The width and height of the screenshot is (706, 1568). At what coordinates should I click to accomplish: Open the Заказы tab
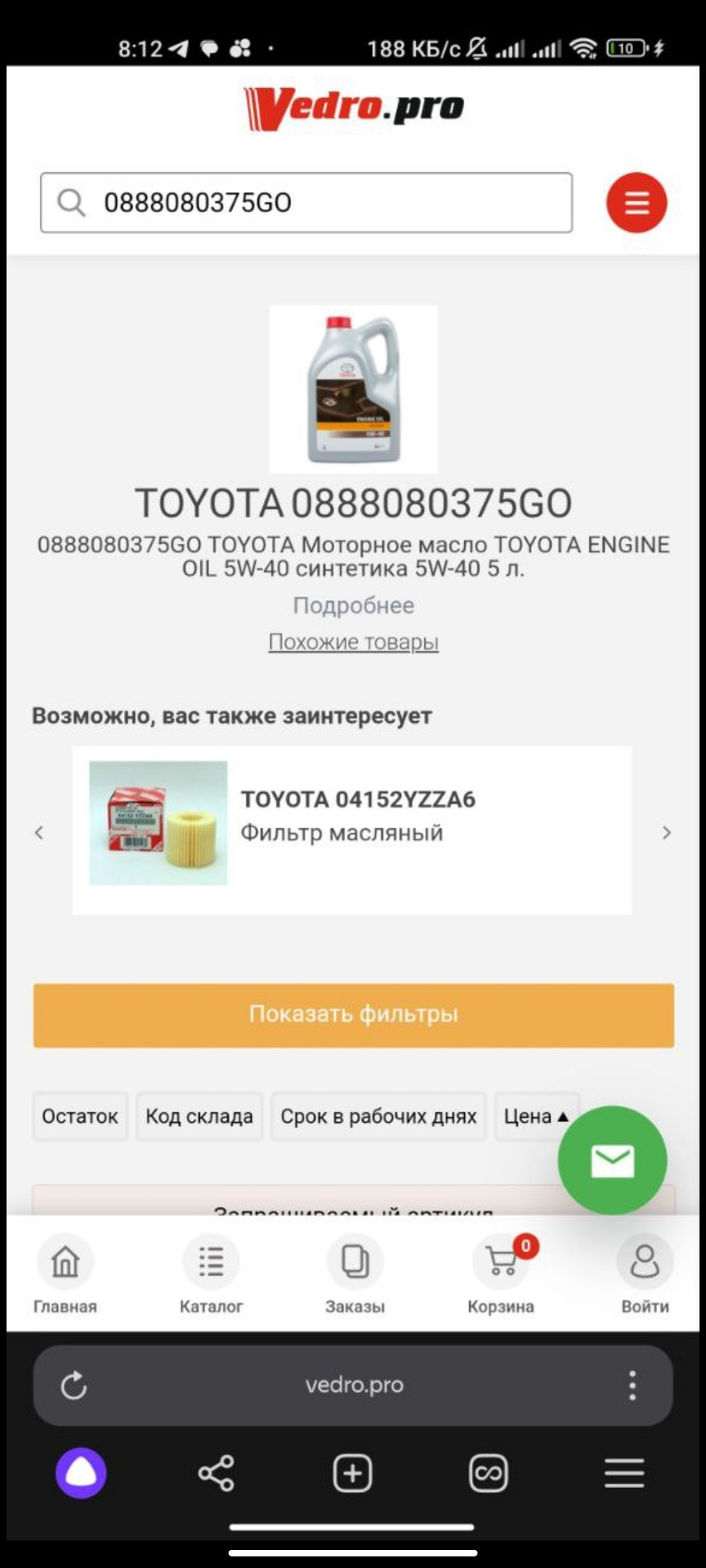pyautogui.click(x=355, y=1274)
